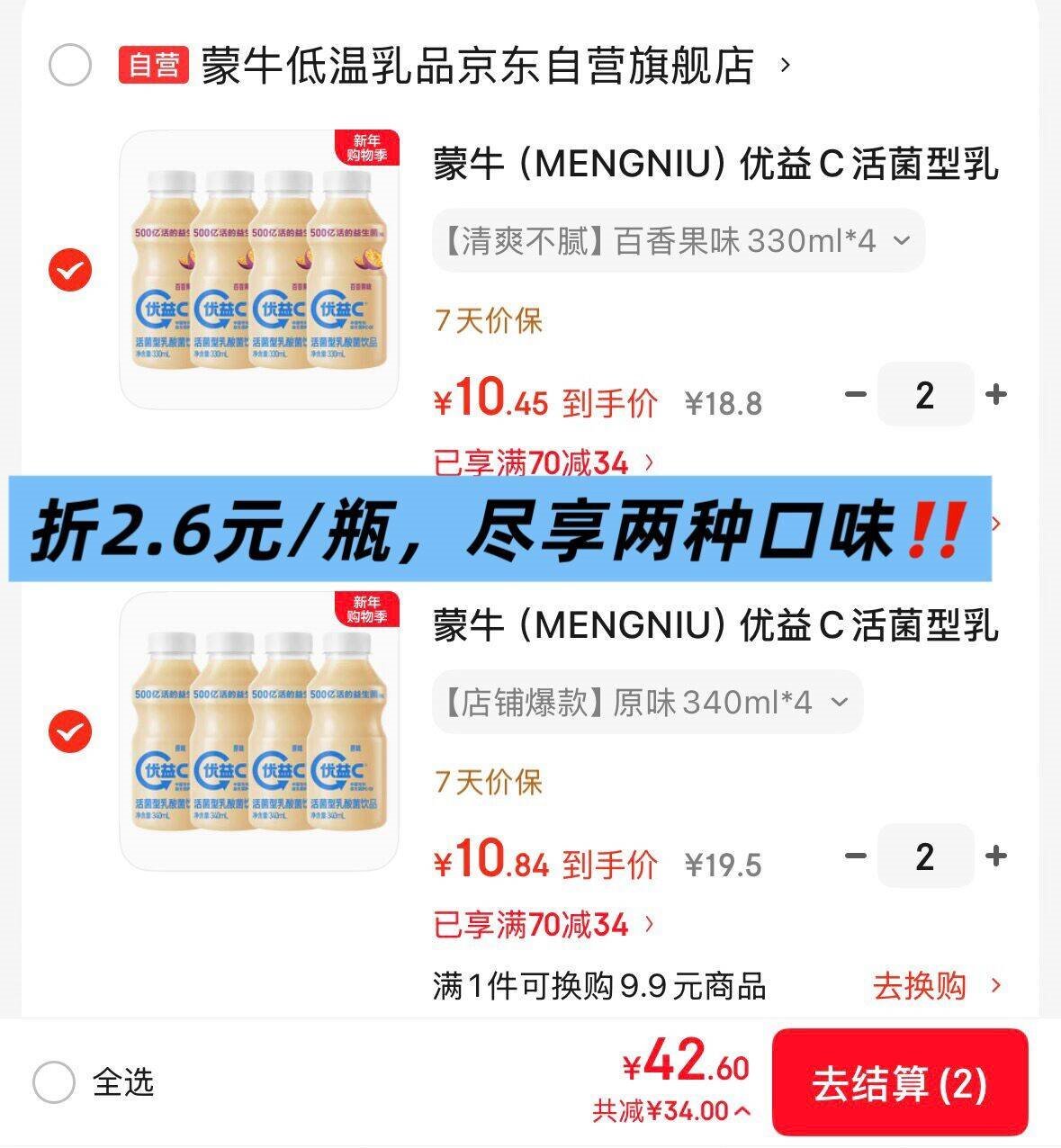Check the 全选 box
1061x1148 pixels.
[x=54, y=1082]
